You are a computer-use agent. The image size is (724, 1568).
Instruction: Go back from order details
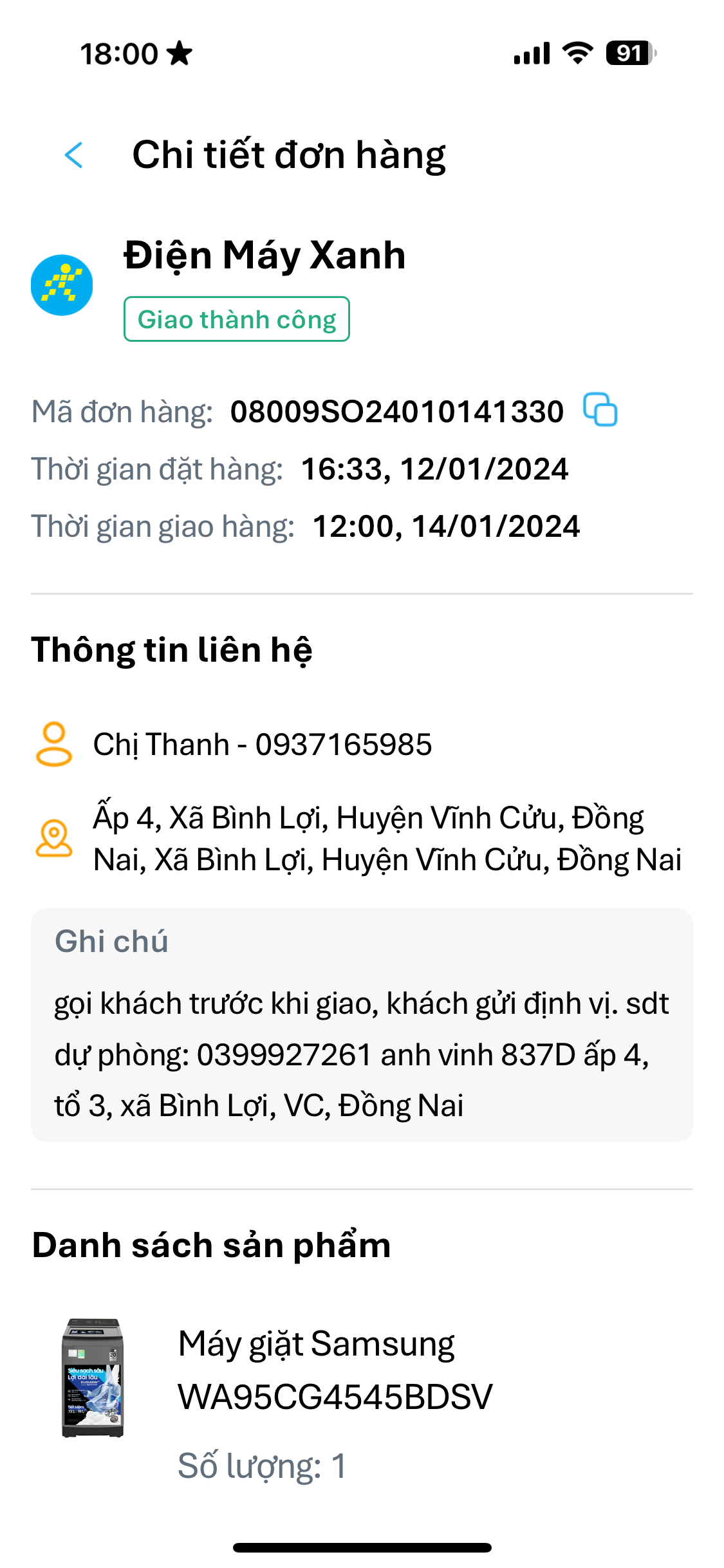point(75,155)
